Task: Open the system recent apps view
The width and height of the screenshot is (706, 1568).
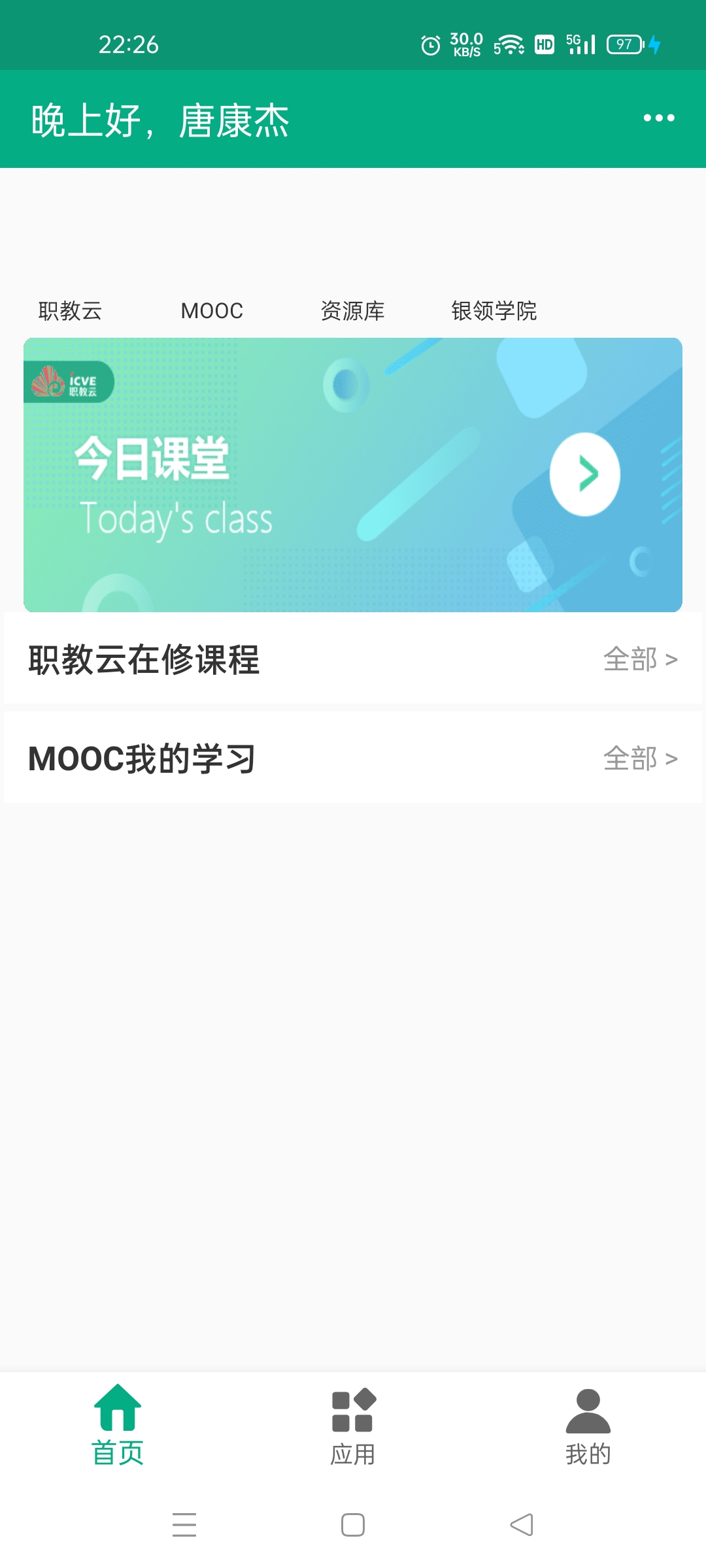Action: 184,1525
